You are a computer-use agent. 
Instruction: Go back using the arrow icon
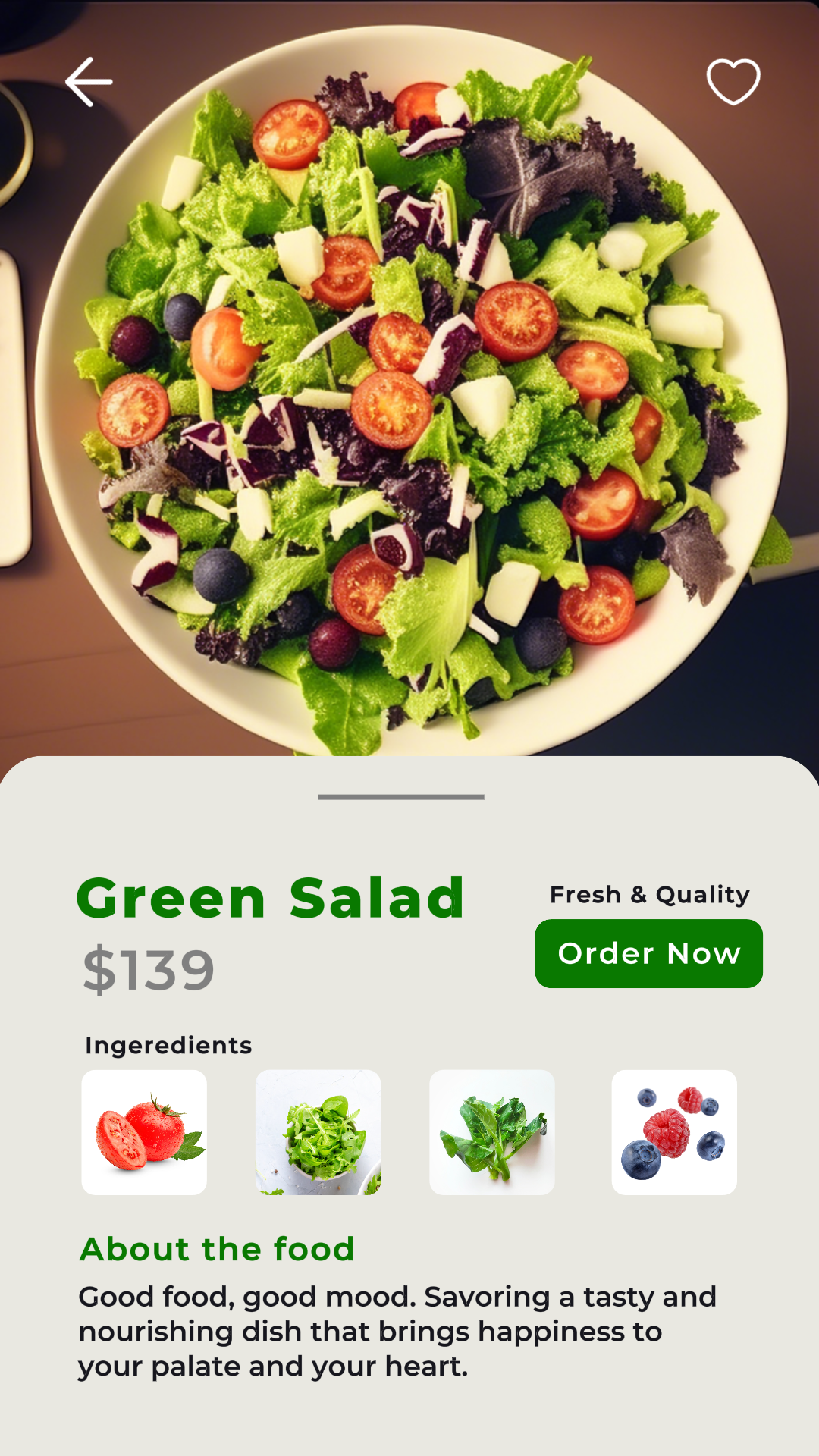[89, 82]
